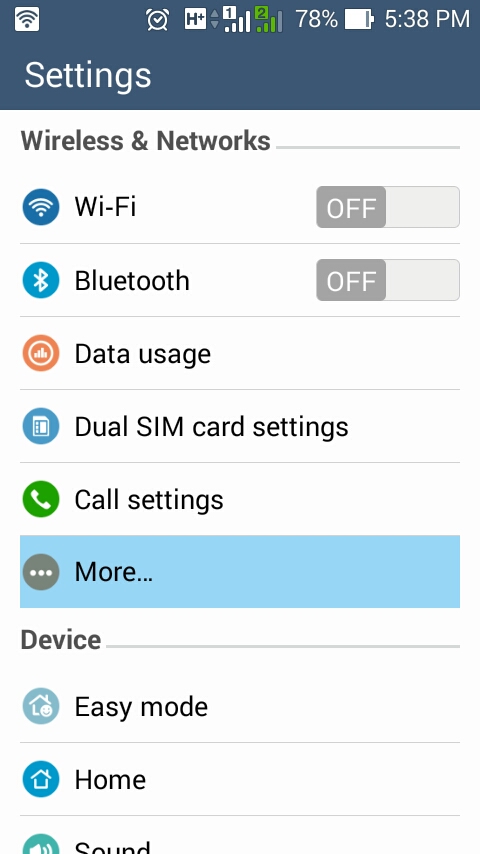
Task: Go to Call settings
Action: (x=240, y=499)
